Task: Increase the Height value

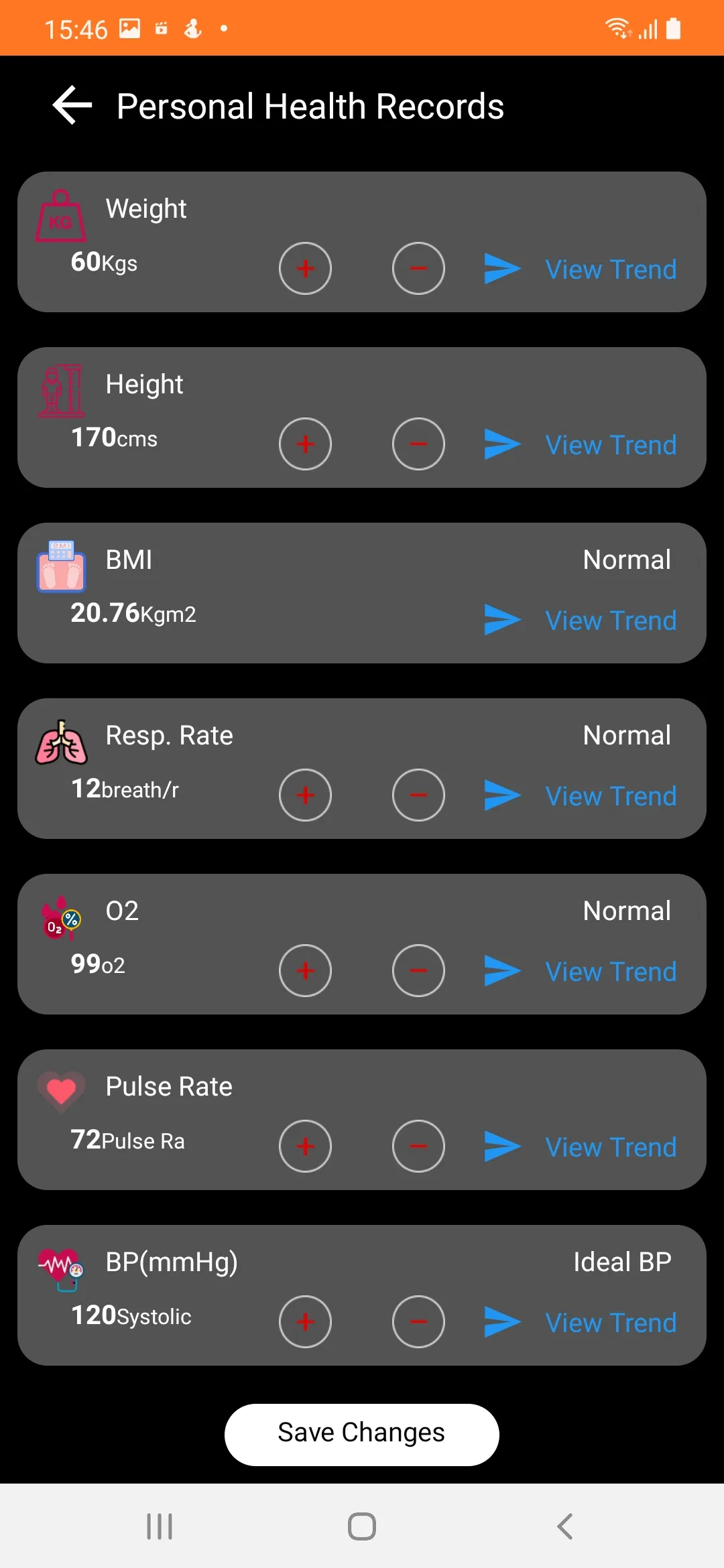Action: coord(305,444)
